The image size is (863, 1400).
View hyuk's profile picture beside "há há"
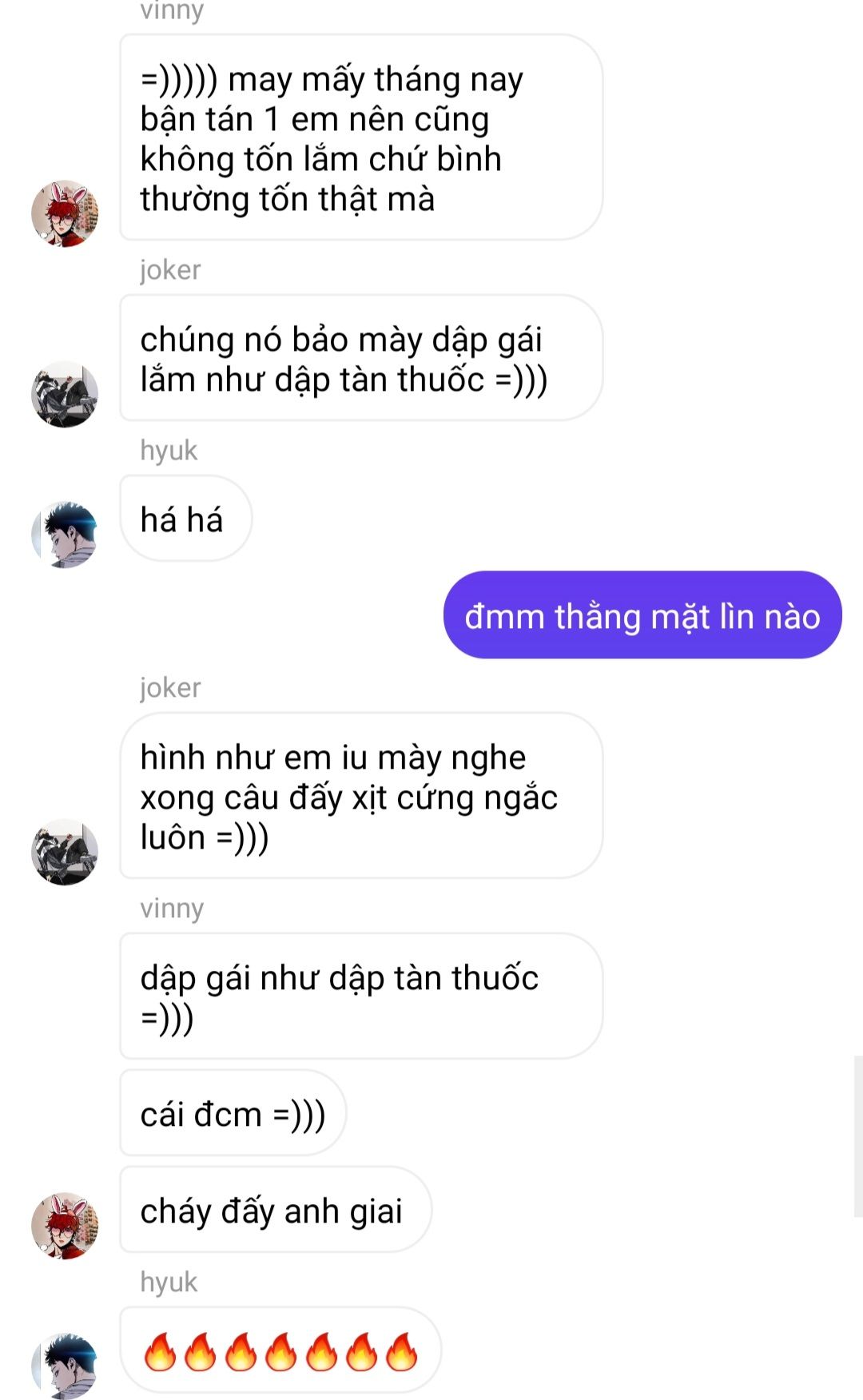(x=65, y=535)
